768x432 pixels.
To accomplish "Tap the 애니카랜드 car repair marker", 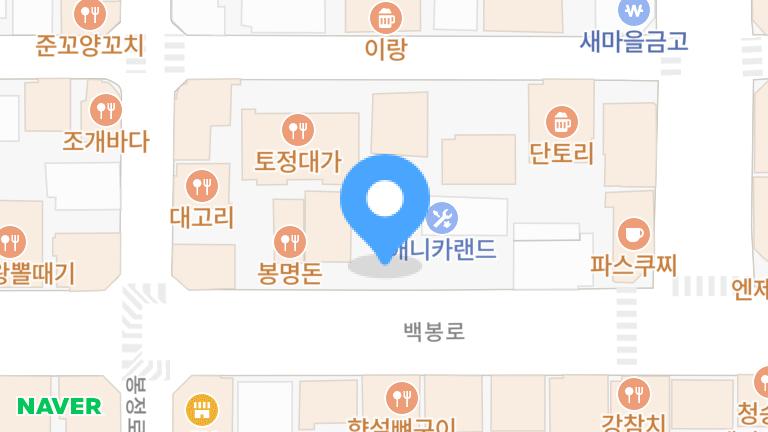I will (443, 217).
